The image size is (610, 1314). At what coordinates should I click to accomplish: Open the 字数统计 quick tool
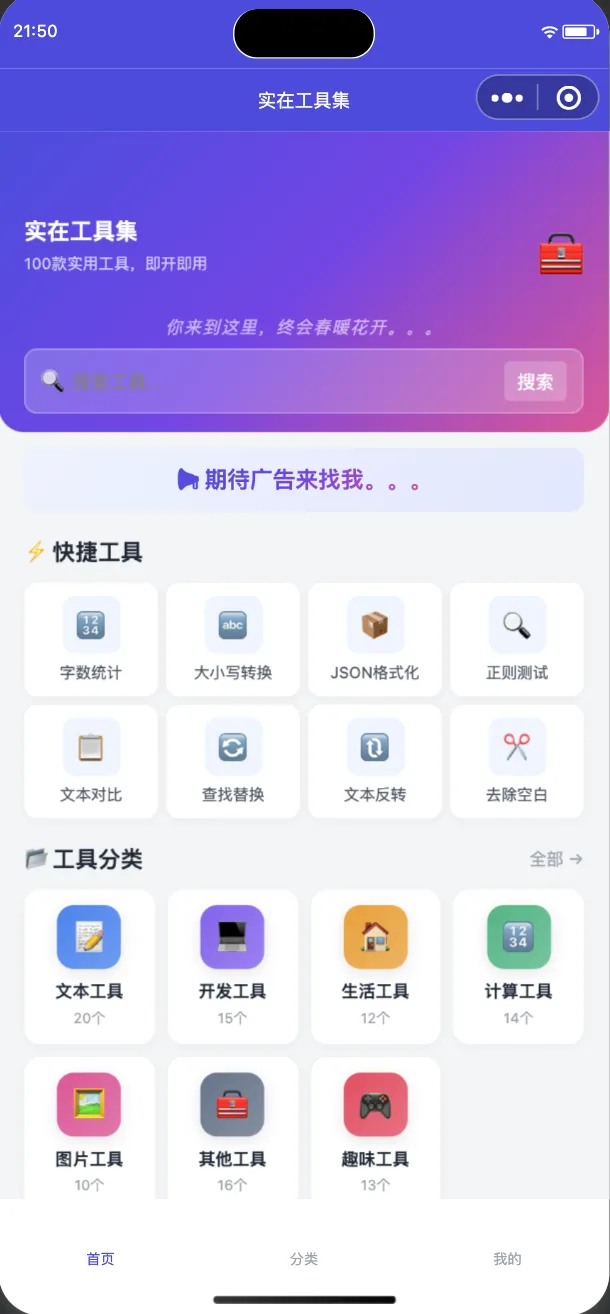pos(91,640)
